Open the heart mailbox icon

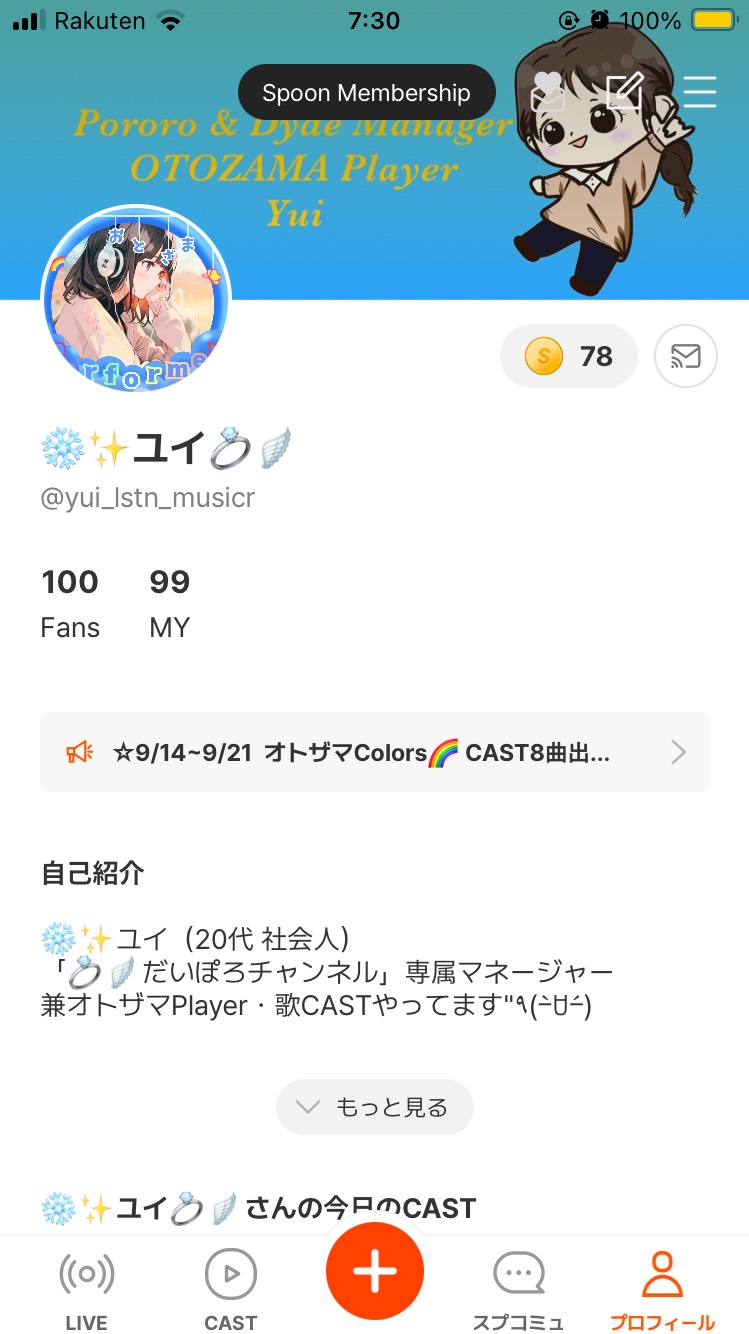[548, 91]
